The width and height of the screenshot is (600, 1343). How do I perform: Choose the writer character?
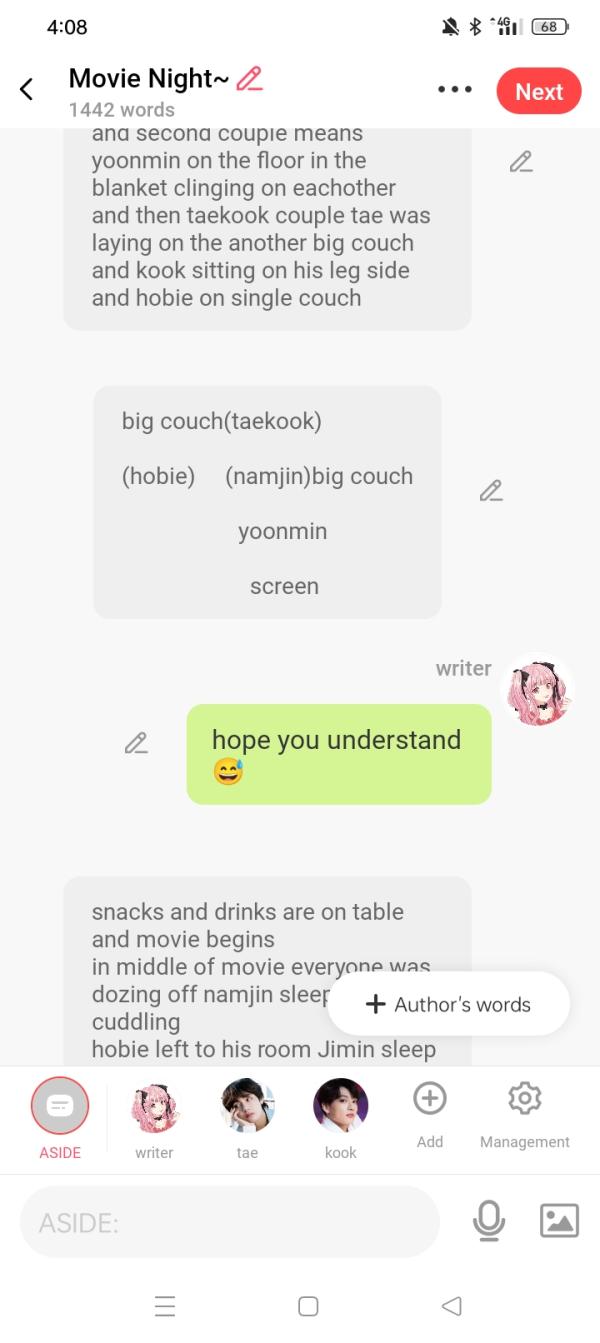pos(154,1106)
